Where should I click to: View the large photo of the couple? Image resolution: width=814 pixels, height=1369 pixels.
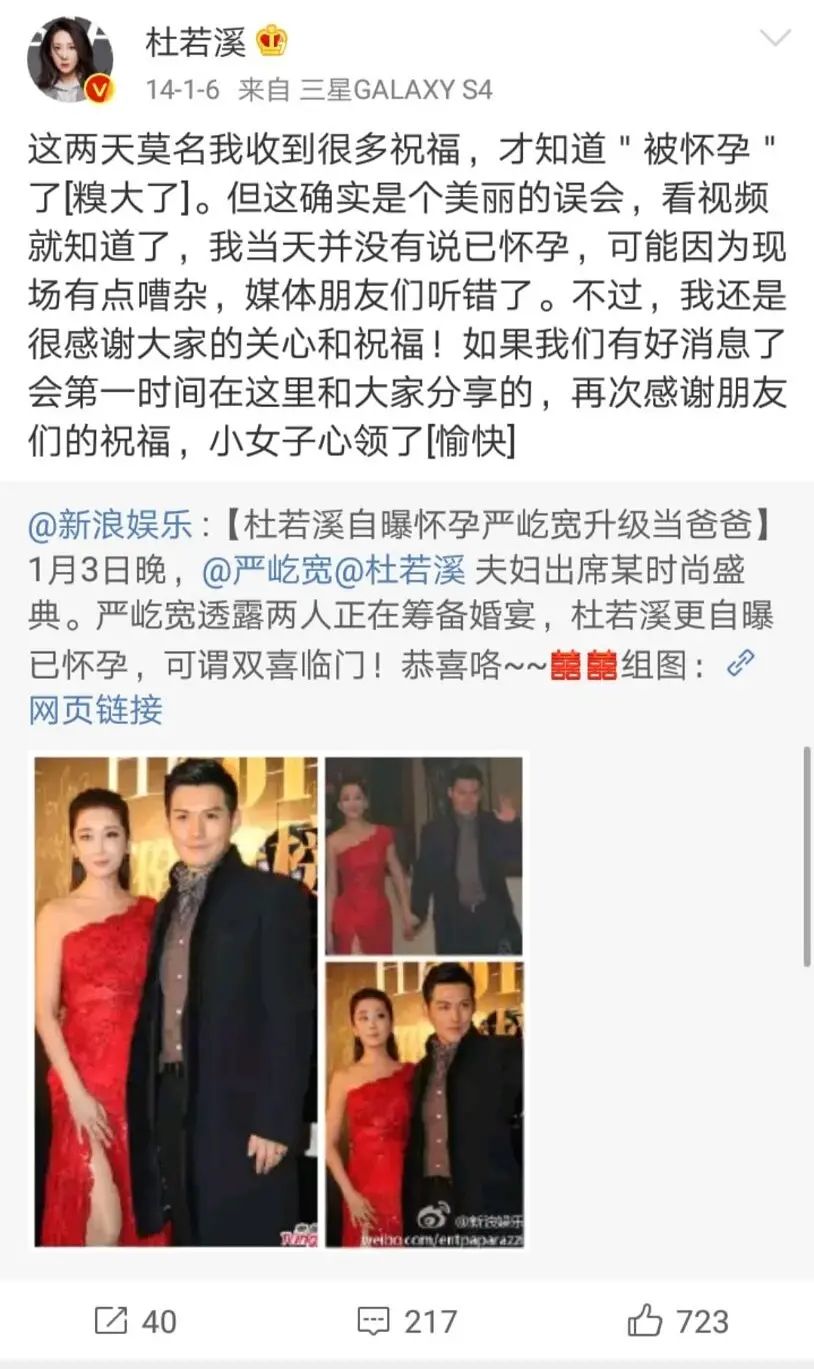[176, 1000]
